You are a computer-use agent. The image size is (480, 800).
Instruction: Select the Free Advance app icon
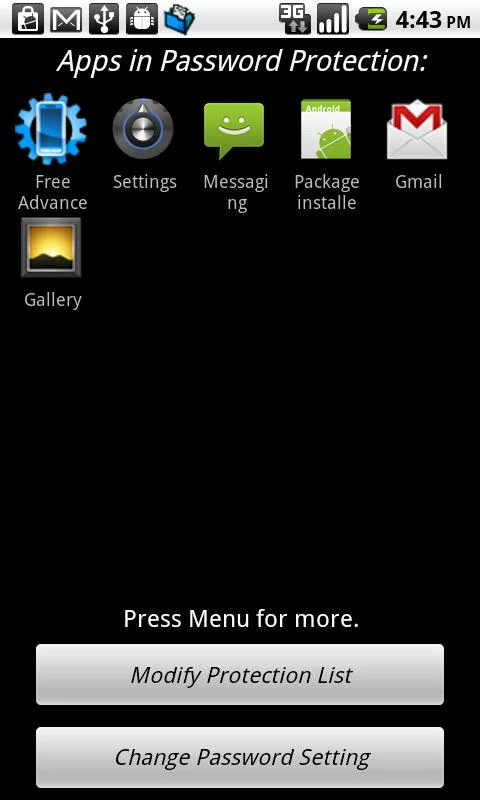[x=51, y=129]
